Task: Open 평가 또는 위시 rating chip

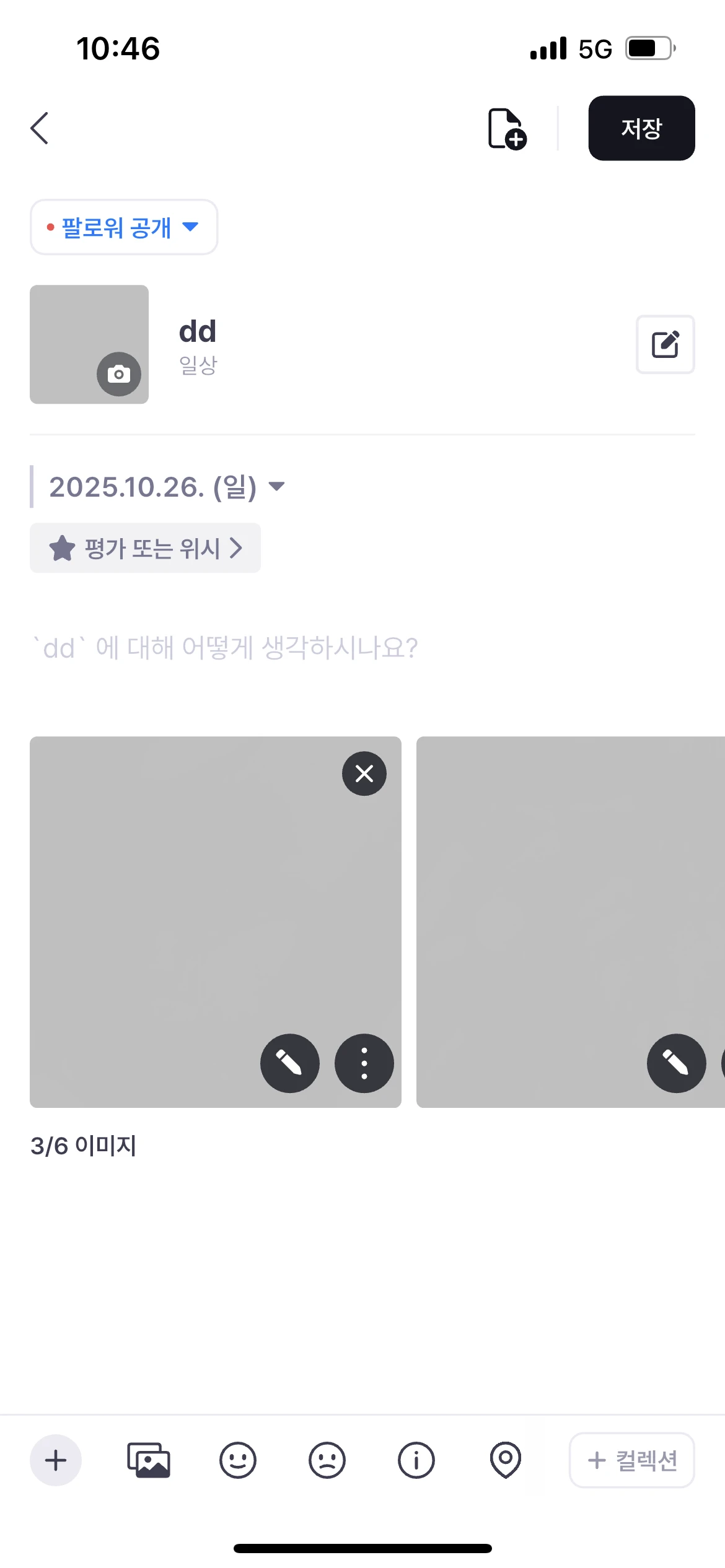Action: (x=145, y=548)
